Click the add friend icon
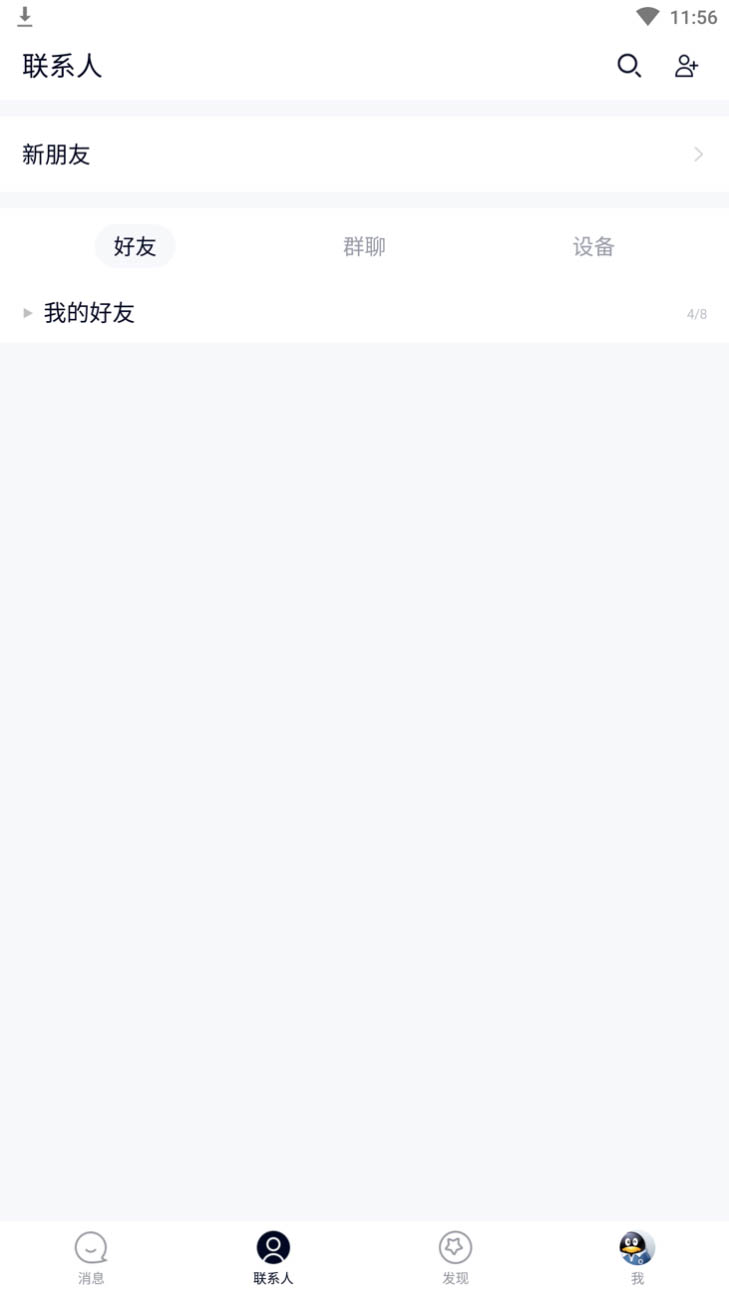 point(687,66)
